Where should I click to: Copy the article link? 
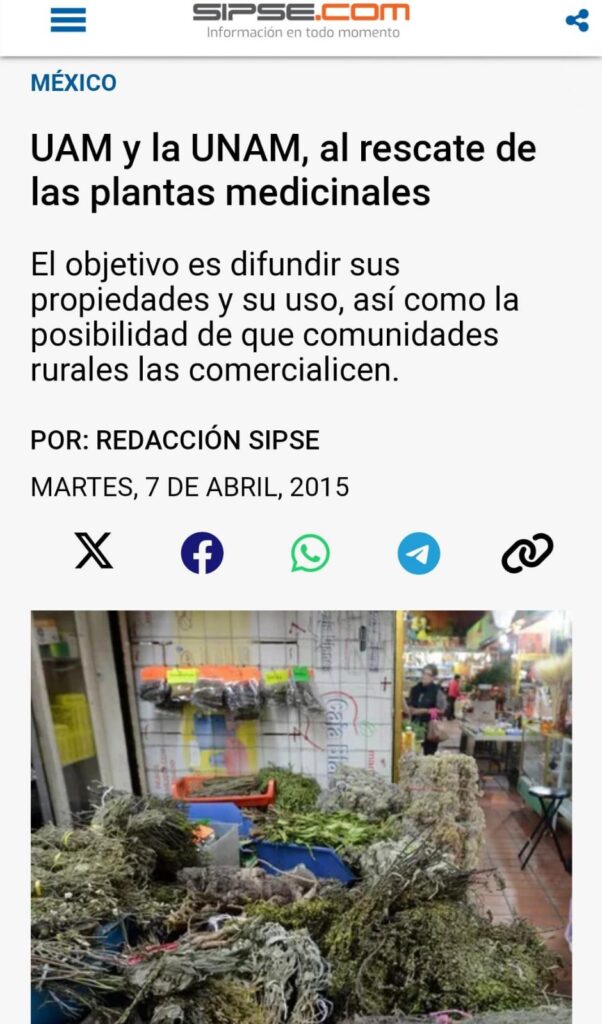527,552
